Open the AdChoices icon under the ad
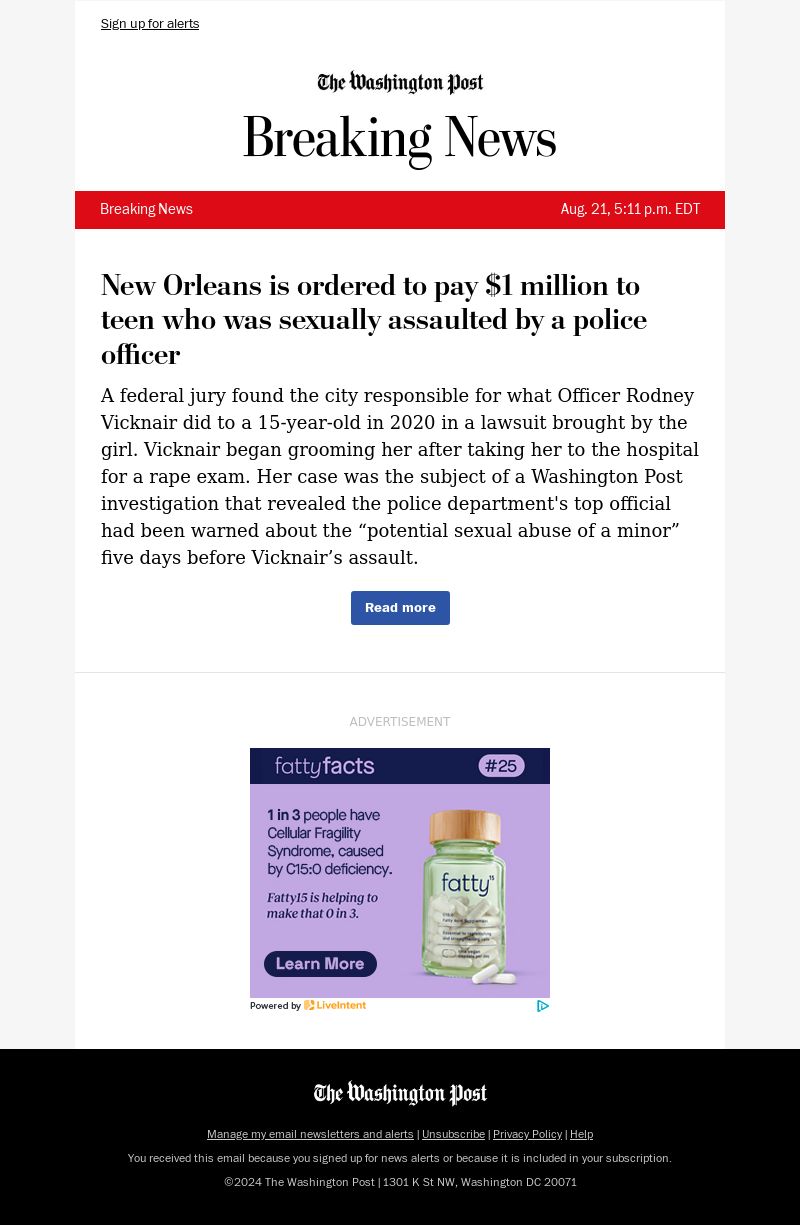800x1227 pixels. click(543, 1006)
